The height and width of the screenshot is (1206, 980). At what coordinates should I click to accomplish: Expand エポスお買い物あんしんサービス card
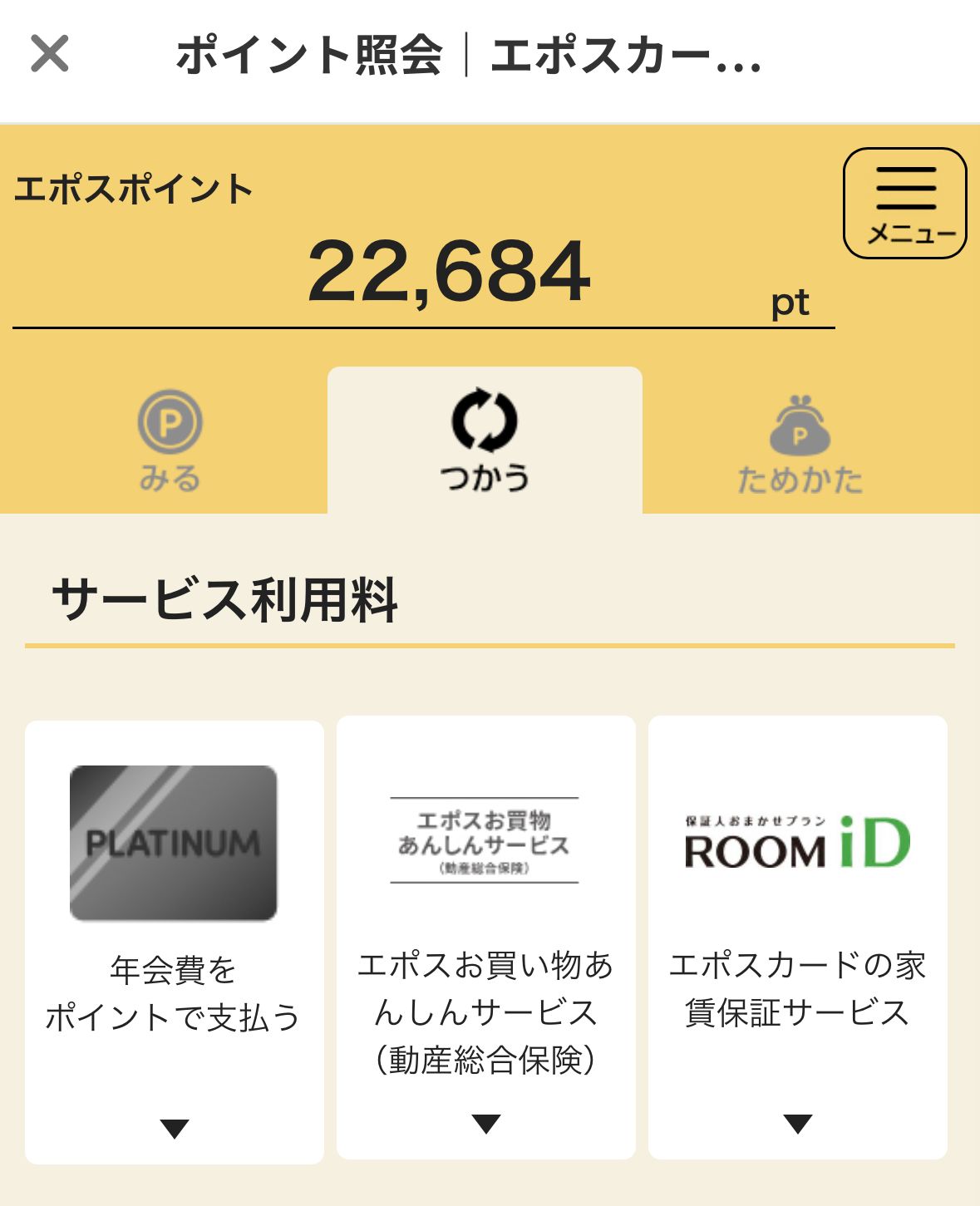click(x=485, y=1124)
